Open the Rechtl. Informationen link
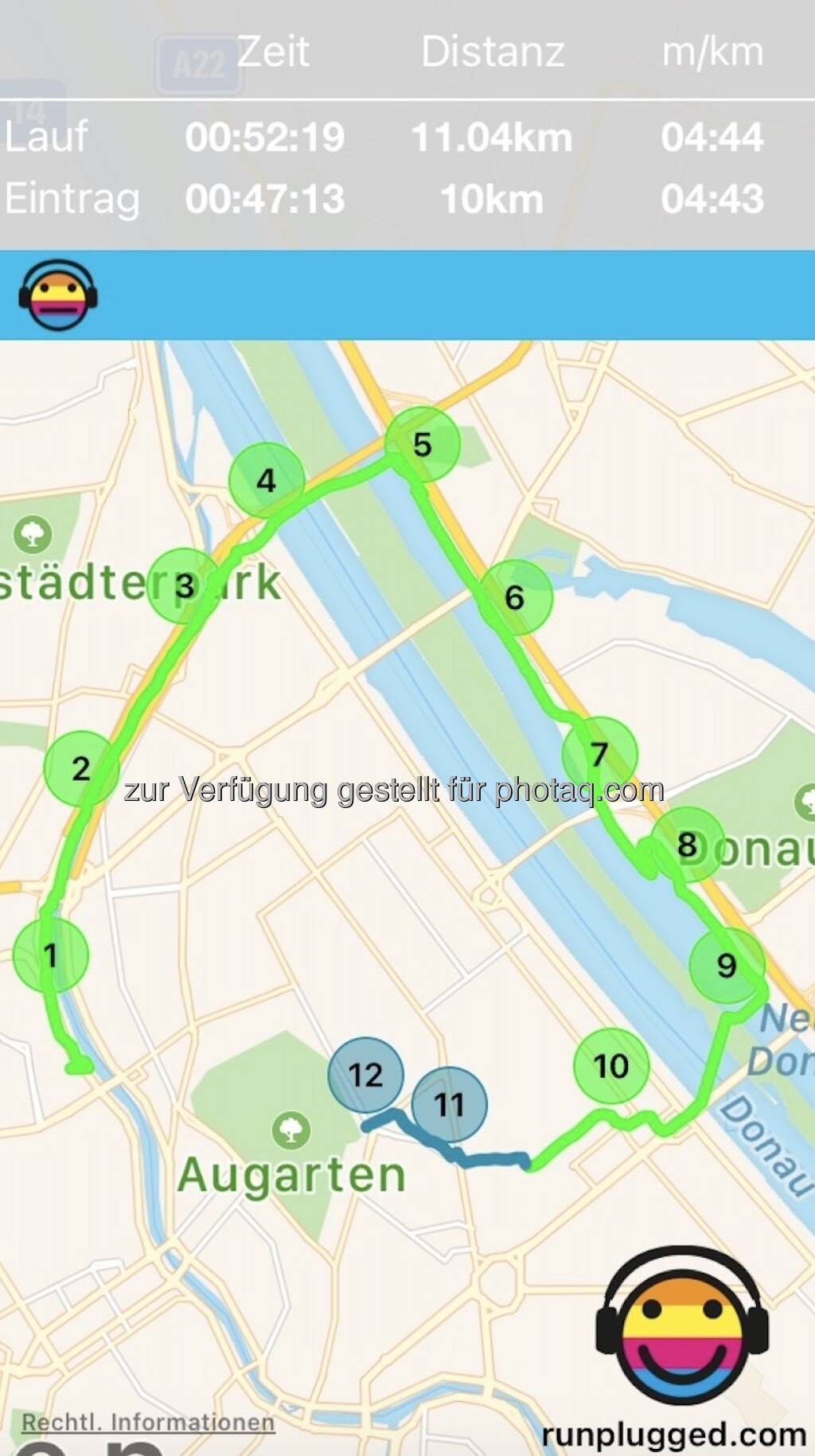This screenshot has width=815, height=1456. click(148, 1422)
